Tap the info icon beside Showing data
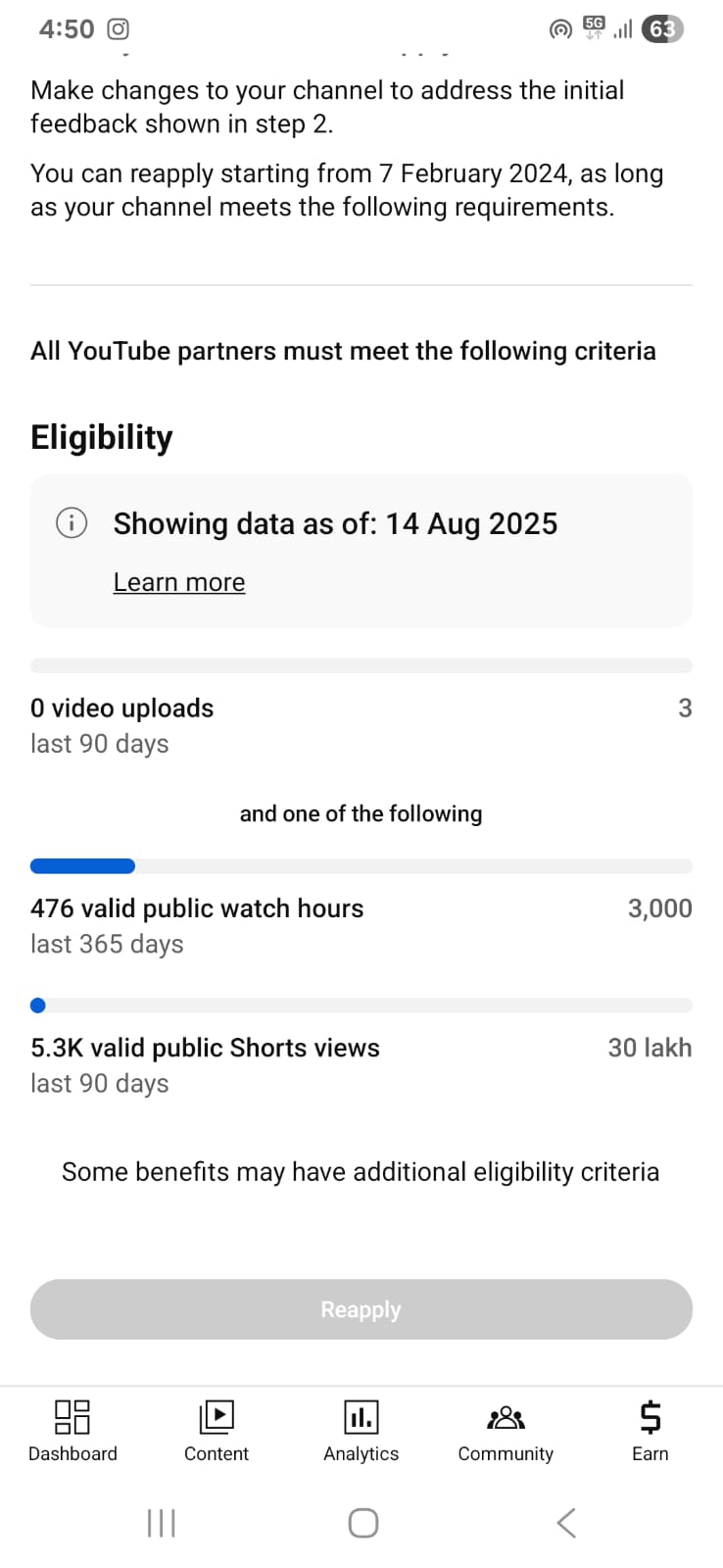The height and width of the screenshot is (1568, 723). [x=72, y=523]
